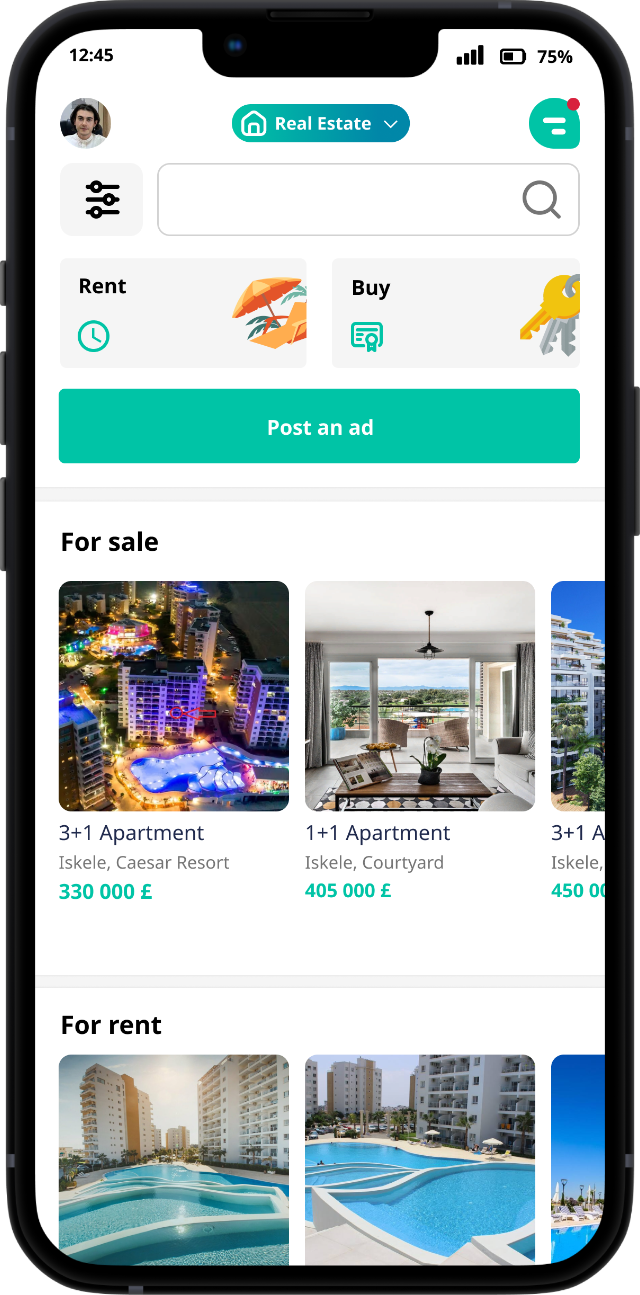Viewport: 640px width, 1295px height.
Task: Select the Buy category card
Action: tap(456, 313)
